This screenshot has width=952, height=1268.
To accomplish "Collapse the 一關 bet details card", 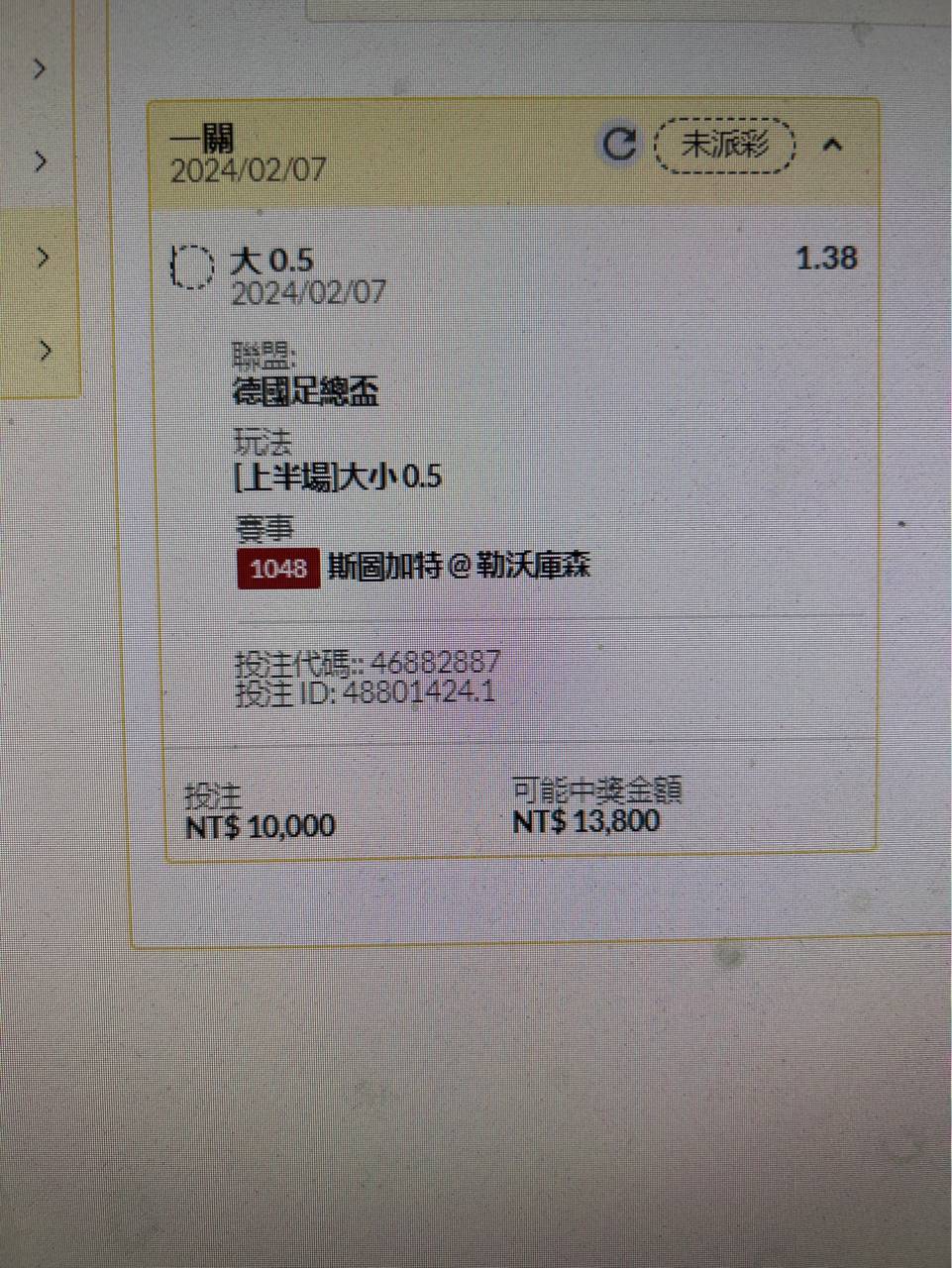I will [x=832, y=145].
